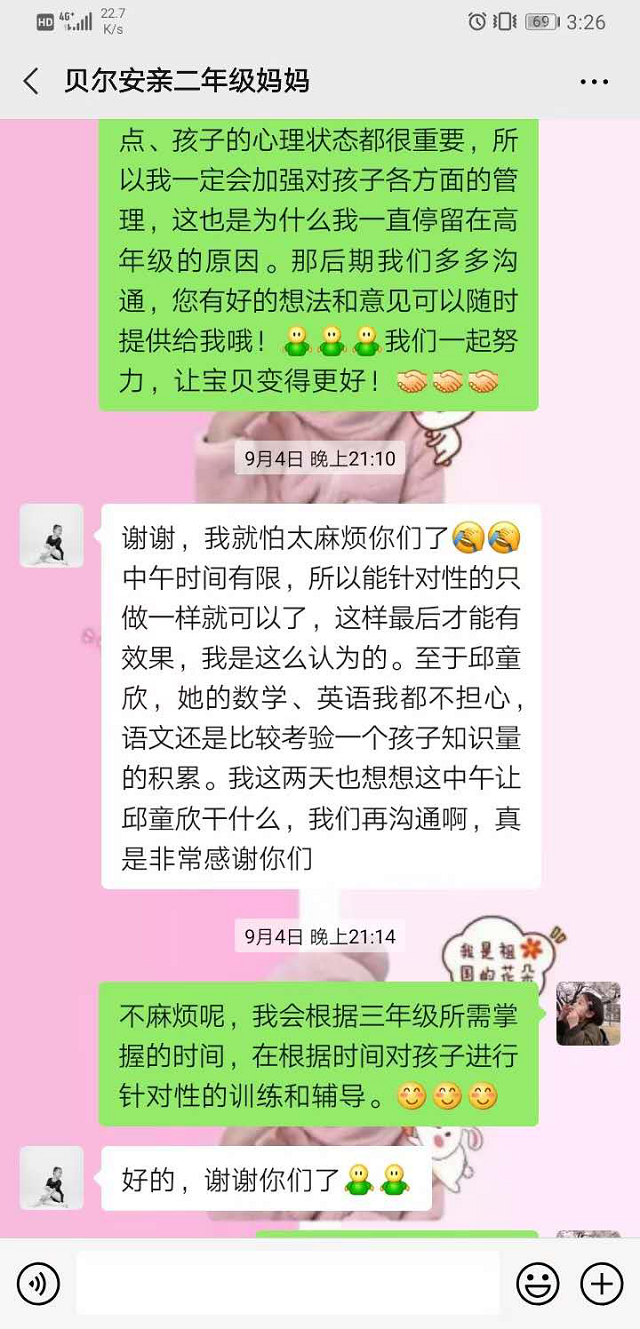Go back from 贝尔安亲二年级妈妈 chat
The image size is (640, 1329).
(31, 81)
